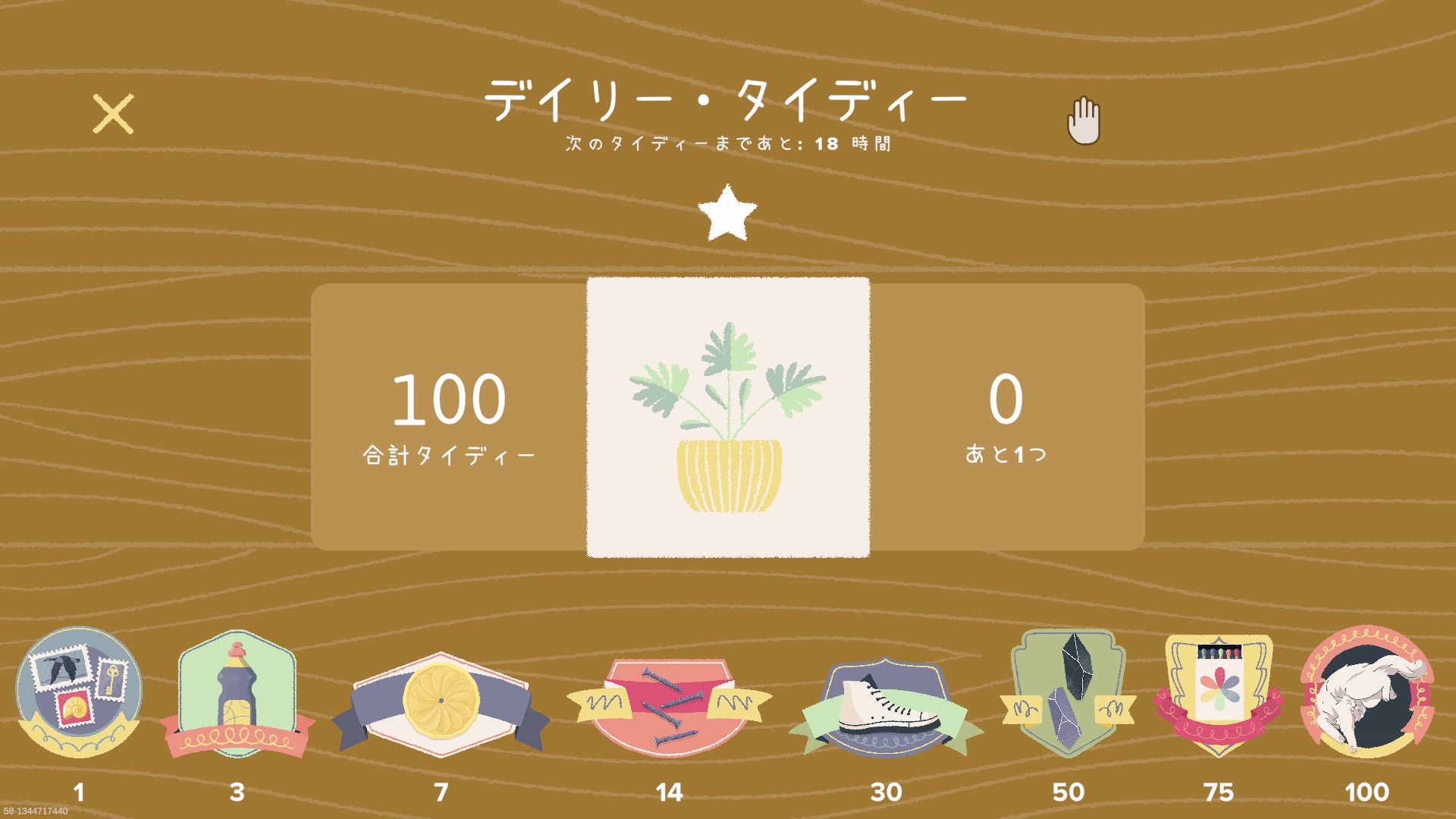The image size is (1456, 819).
Task: Close the Daily Tidy screen
Action: 113,115
